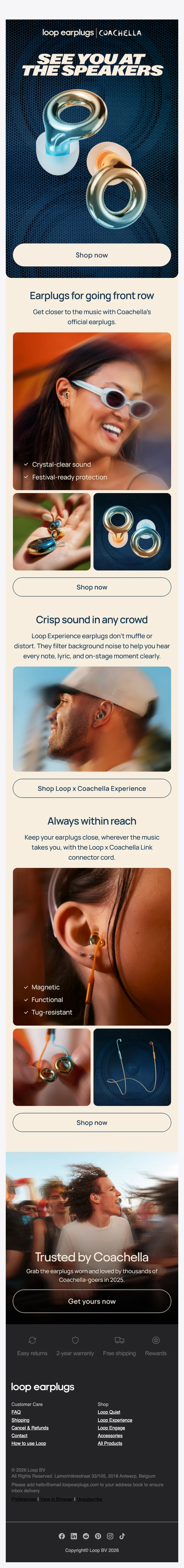This screenshot has width=184, height=1568.
Task: Tap Shop now on the hero banner
Action: (91, 255)
